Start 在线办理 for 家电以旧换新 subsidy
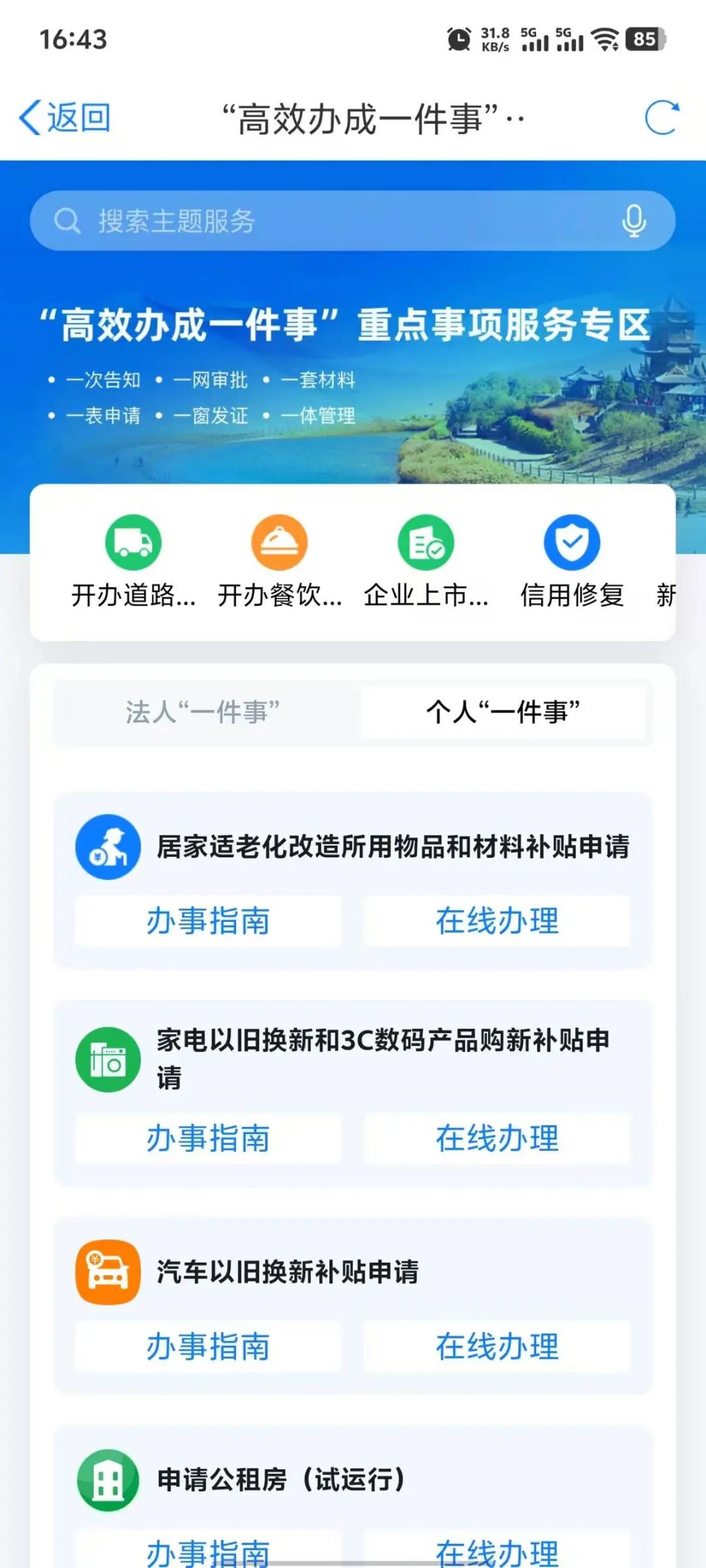 click(497, 1138)
